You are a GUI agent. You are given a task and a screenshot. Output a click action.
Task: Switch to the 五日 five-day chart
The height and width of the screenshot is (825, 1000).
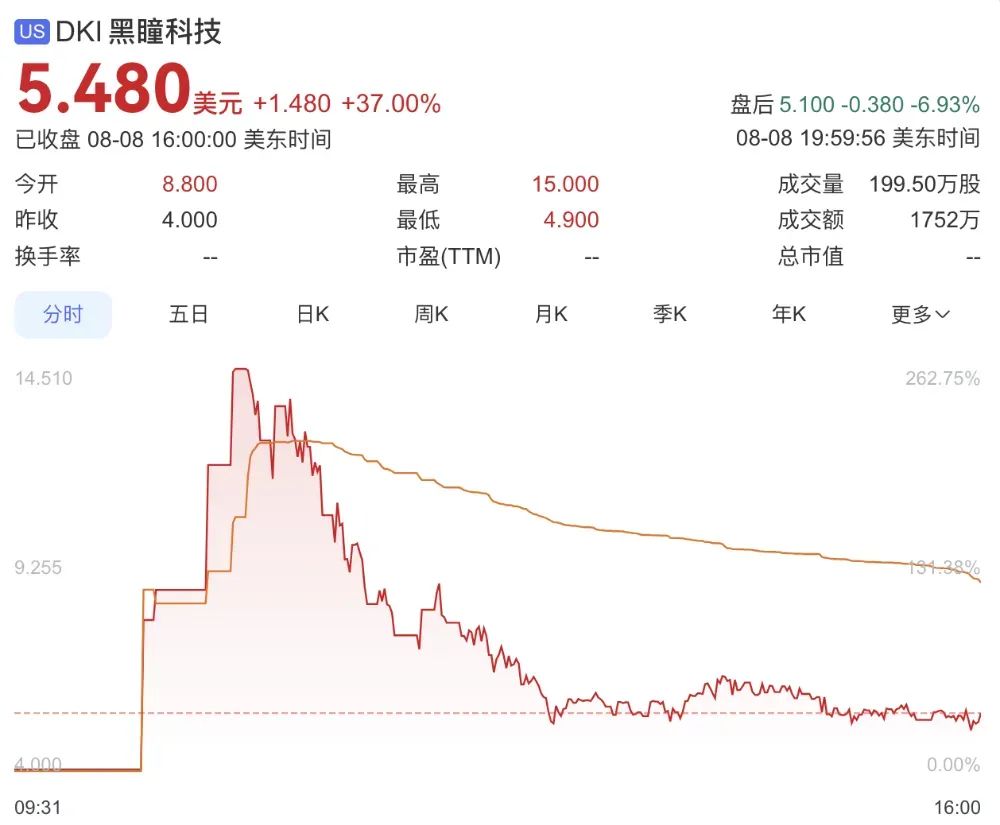click(189, 315)
